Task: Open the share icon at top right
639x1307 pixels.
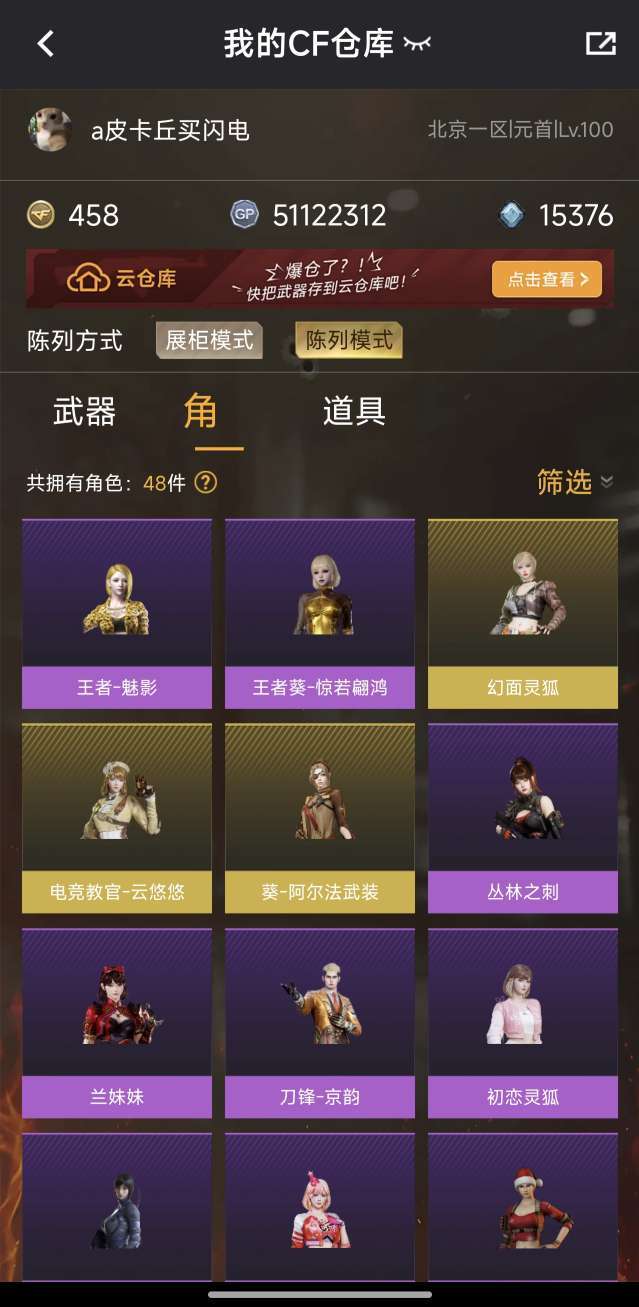Action: [600, 44]
